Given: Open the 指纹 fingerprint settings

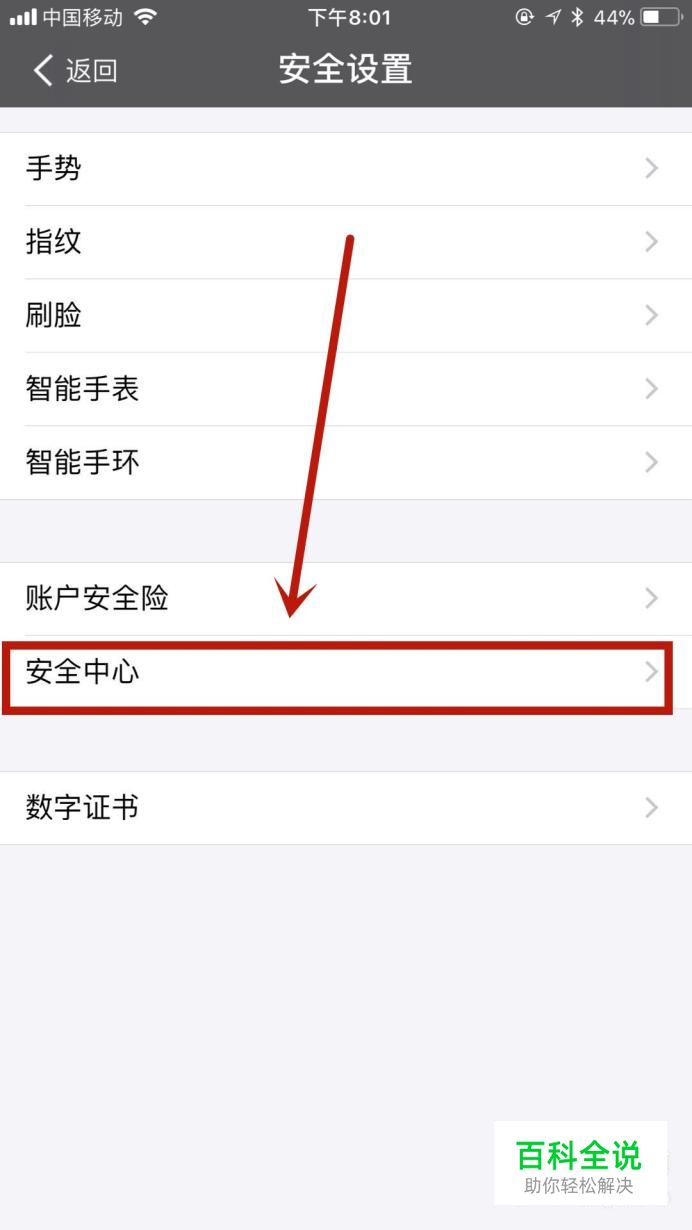Looking at the screenshot, I should [345, 242].
